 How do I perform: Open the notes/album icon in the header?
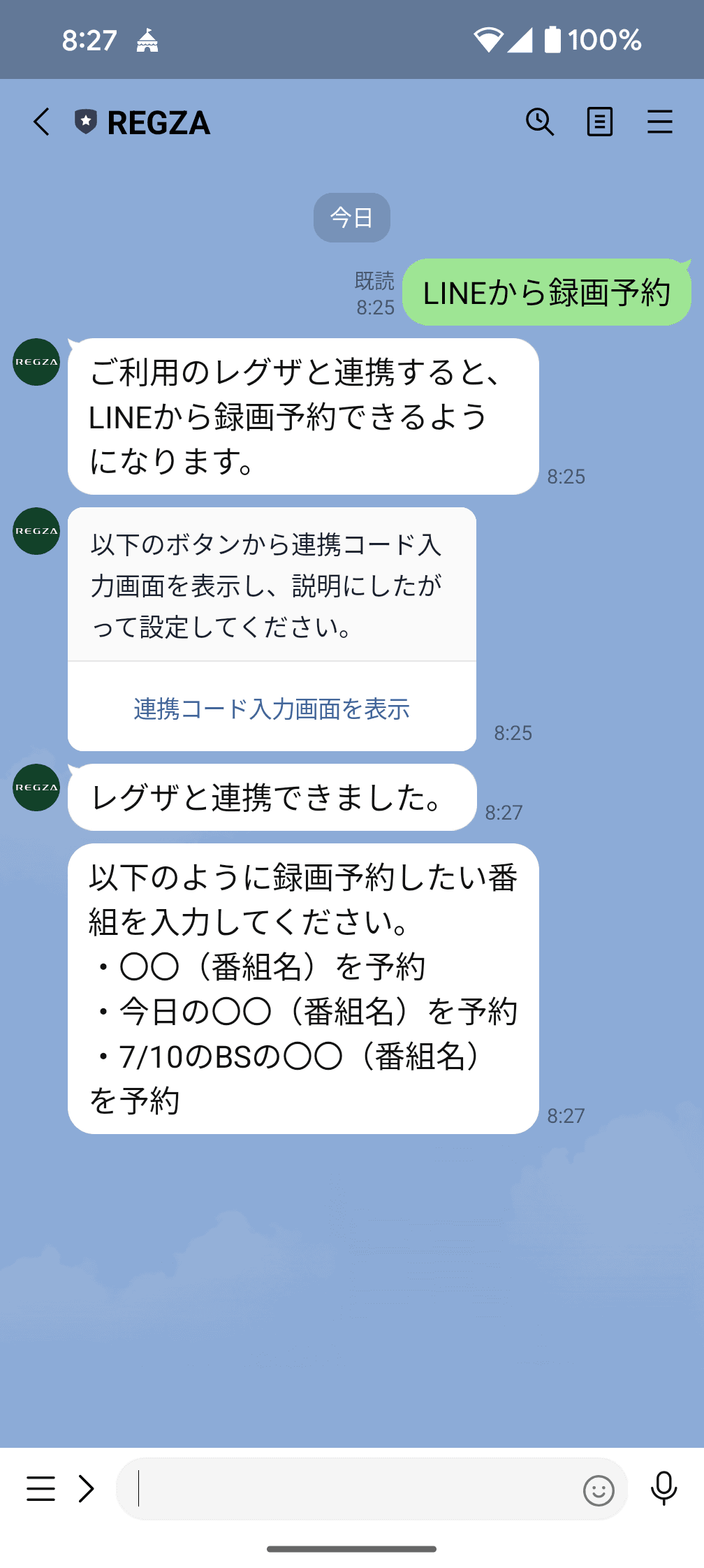click(599, 122)
